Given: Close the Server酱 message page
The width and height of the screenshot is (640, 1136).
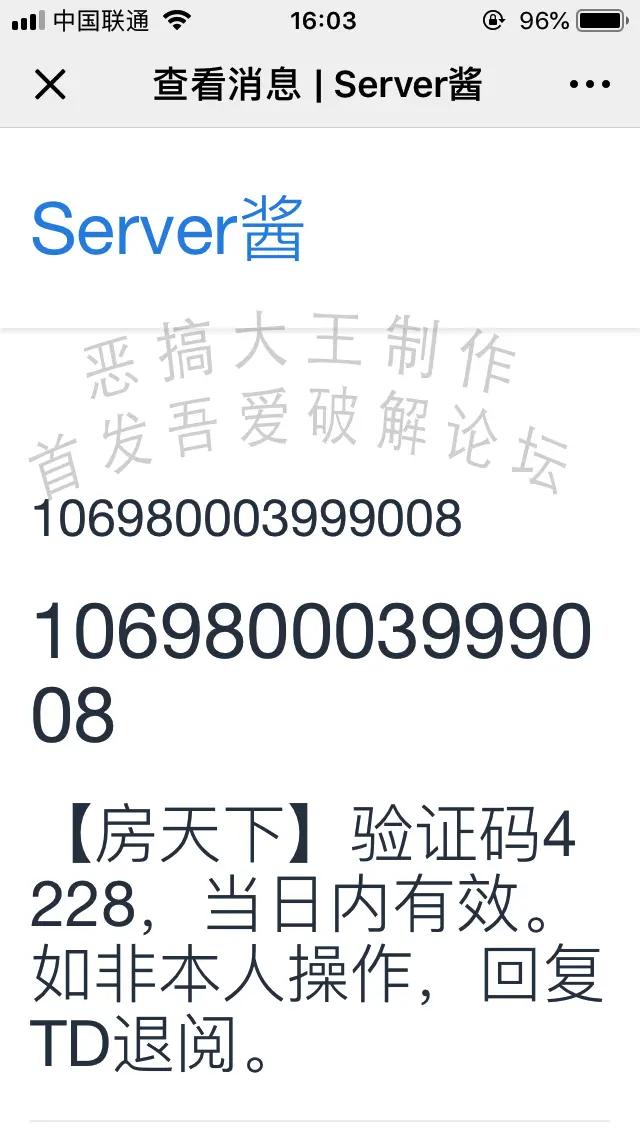Looking at the screenshot, I should (x=50, y=85).
